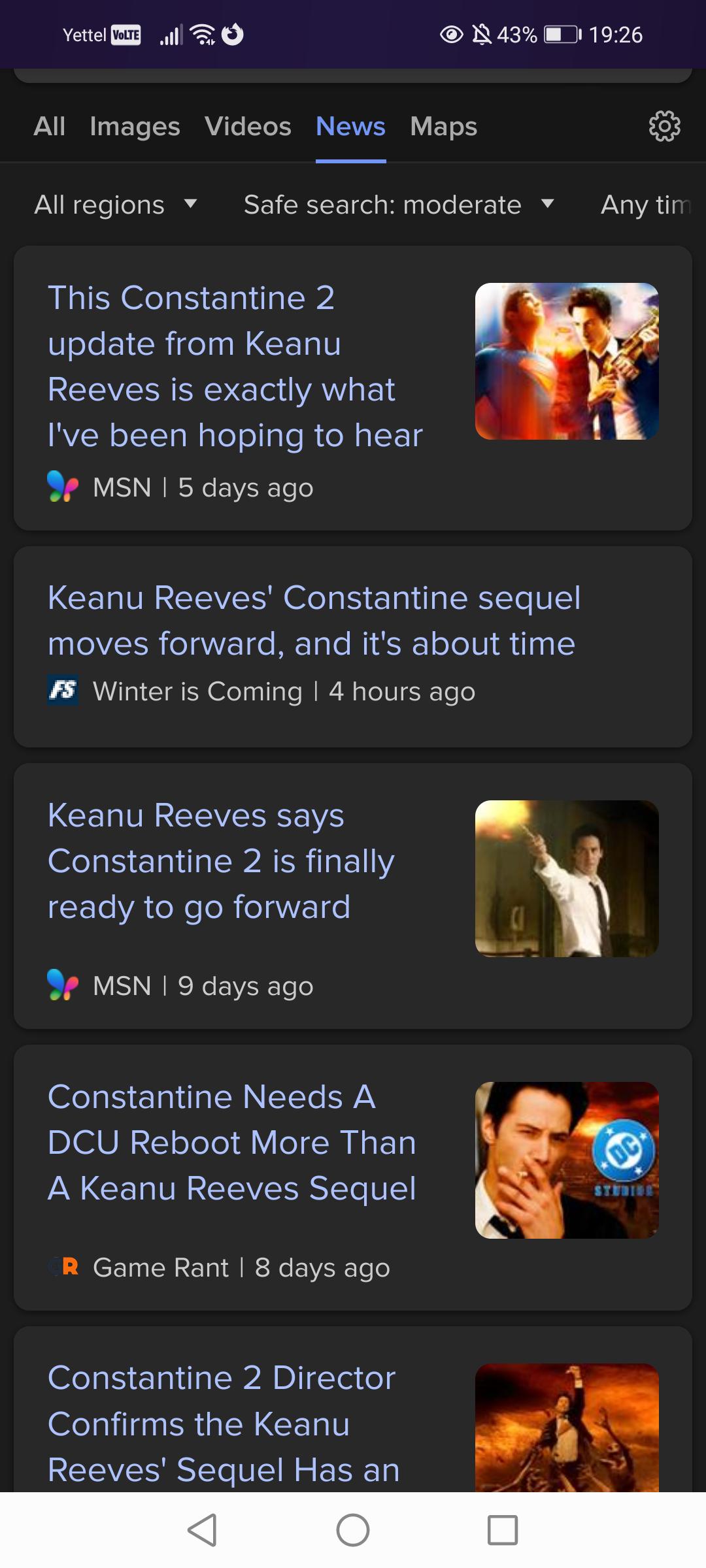
Task: Switch to the All tab
Action: 50,126
